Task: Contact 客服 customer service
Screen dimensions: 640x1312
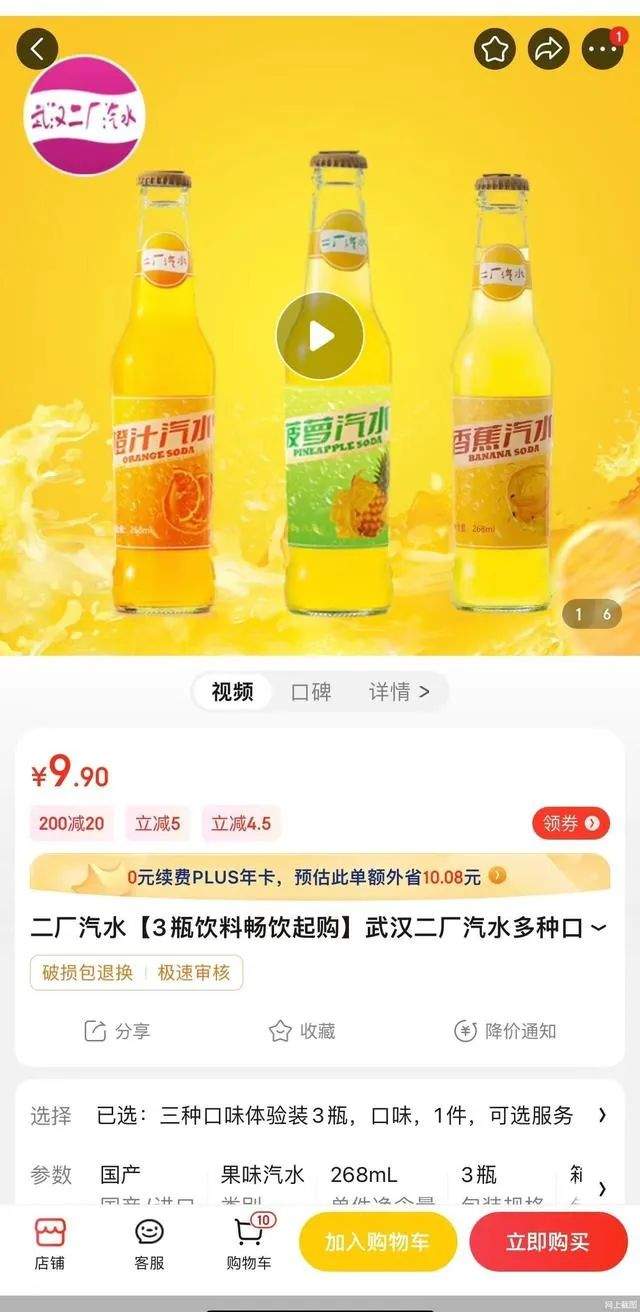Action: click(149, 1243)
